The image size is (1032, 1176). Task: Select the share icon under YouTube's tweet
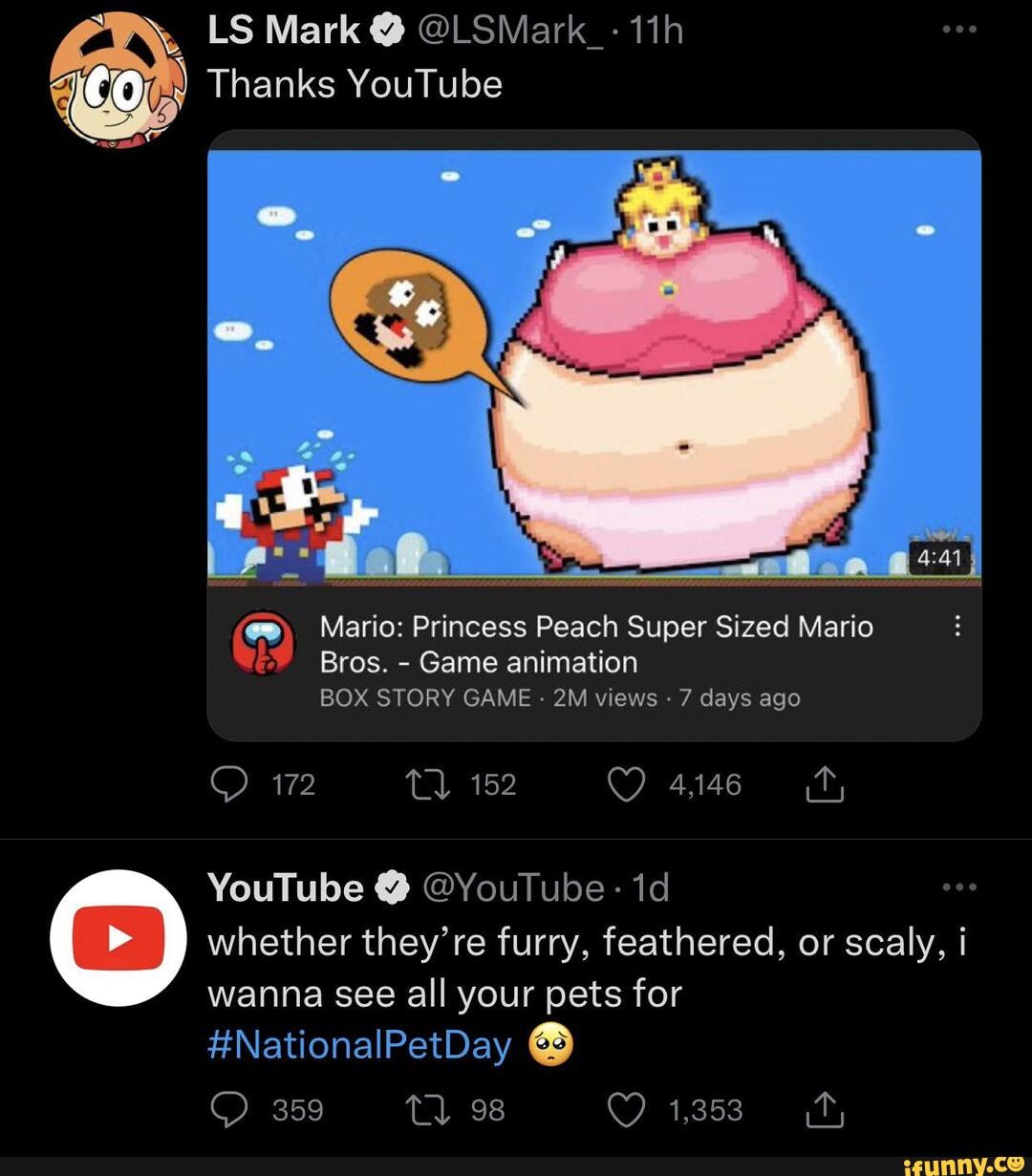(x=824, y=1109)
